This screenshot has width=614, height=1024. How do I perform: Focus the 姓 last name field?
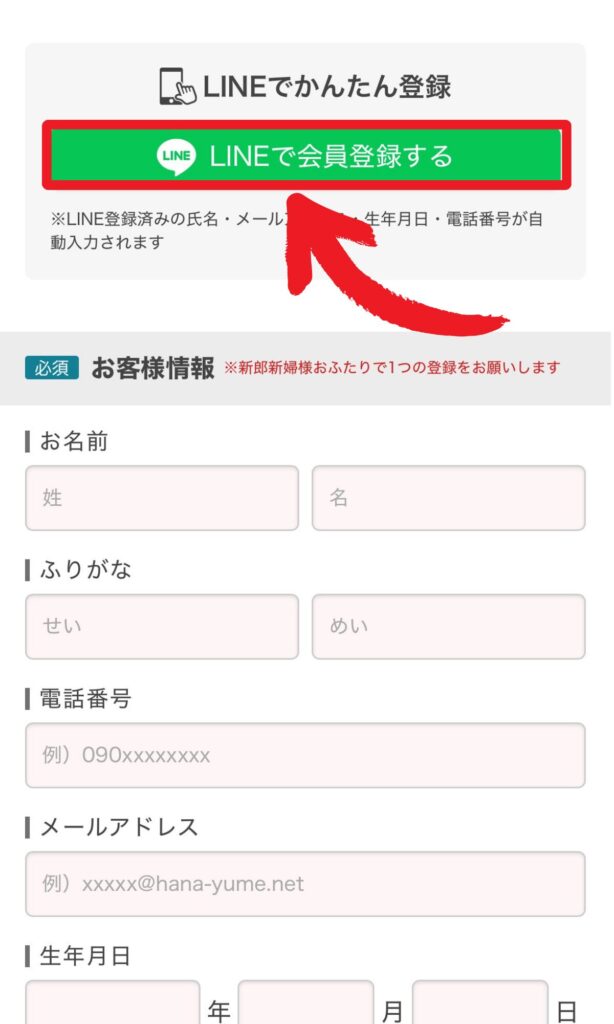point(162,498)
